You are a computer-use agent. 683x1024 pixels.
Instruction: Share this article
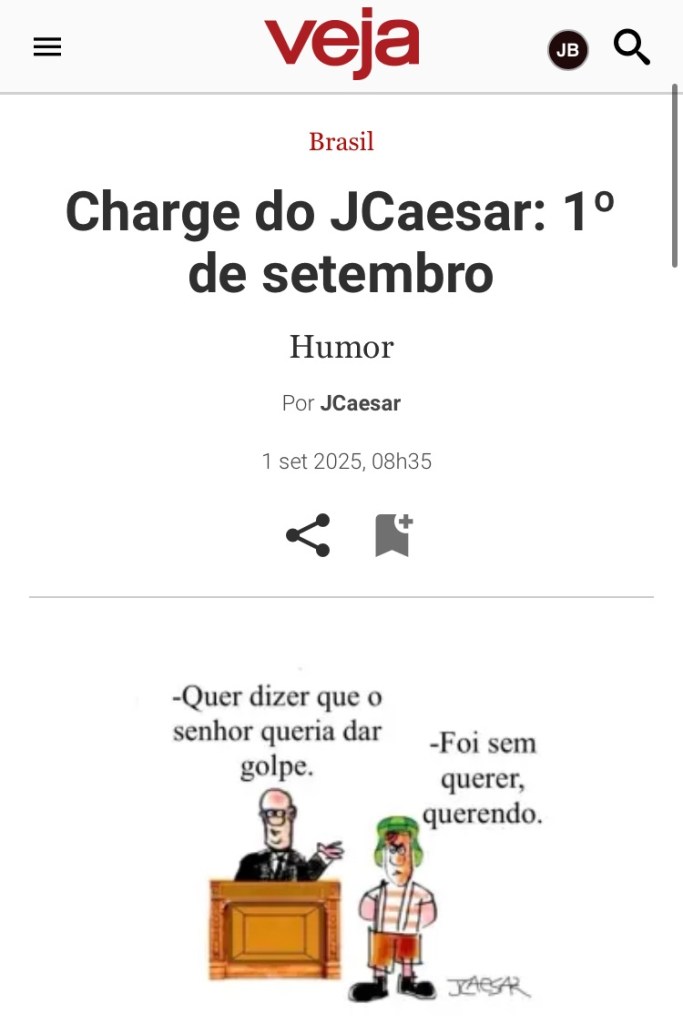click(x=308, y=535)
